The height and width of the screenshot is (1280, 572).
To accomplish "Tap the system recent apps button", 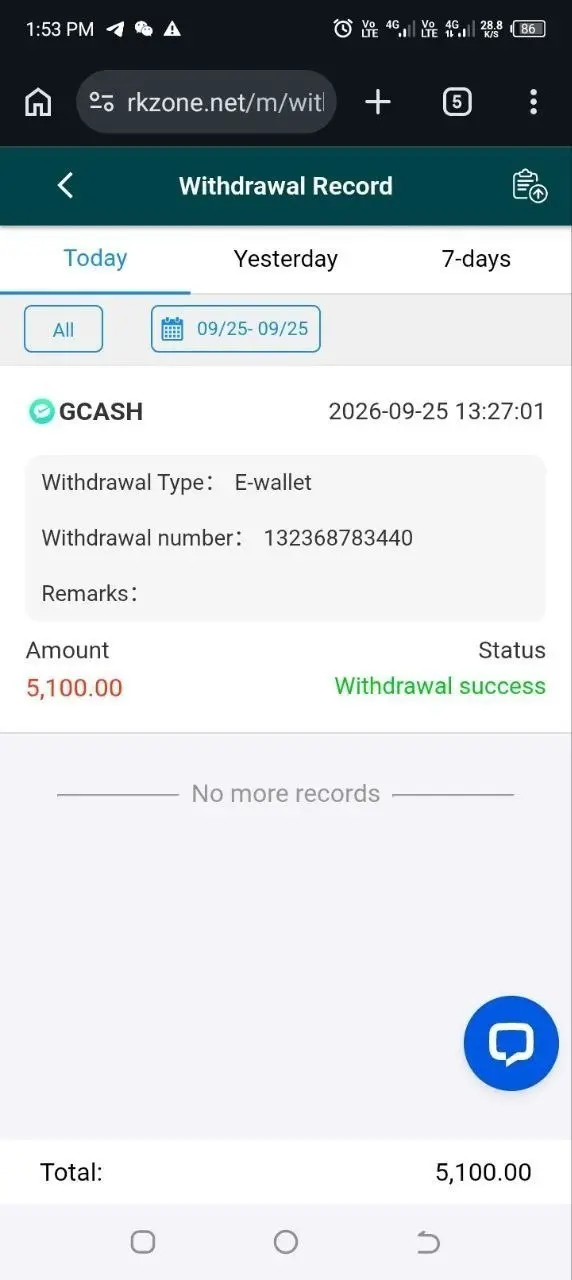I will click(143, 1242).
